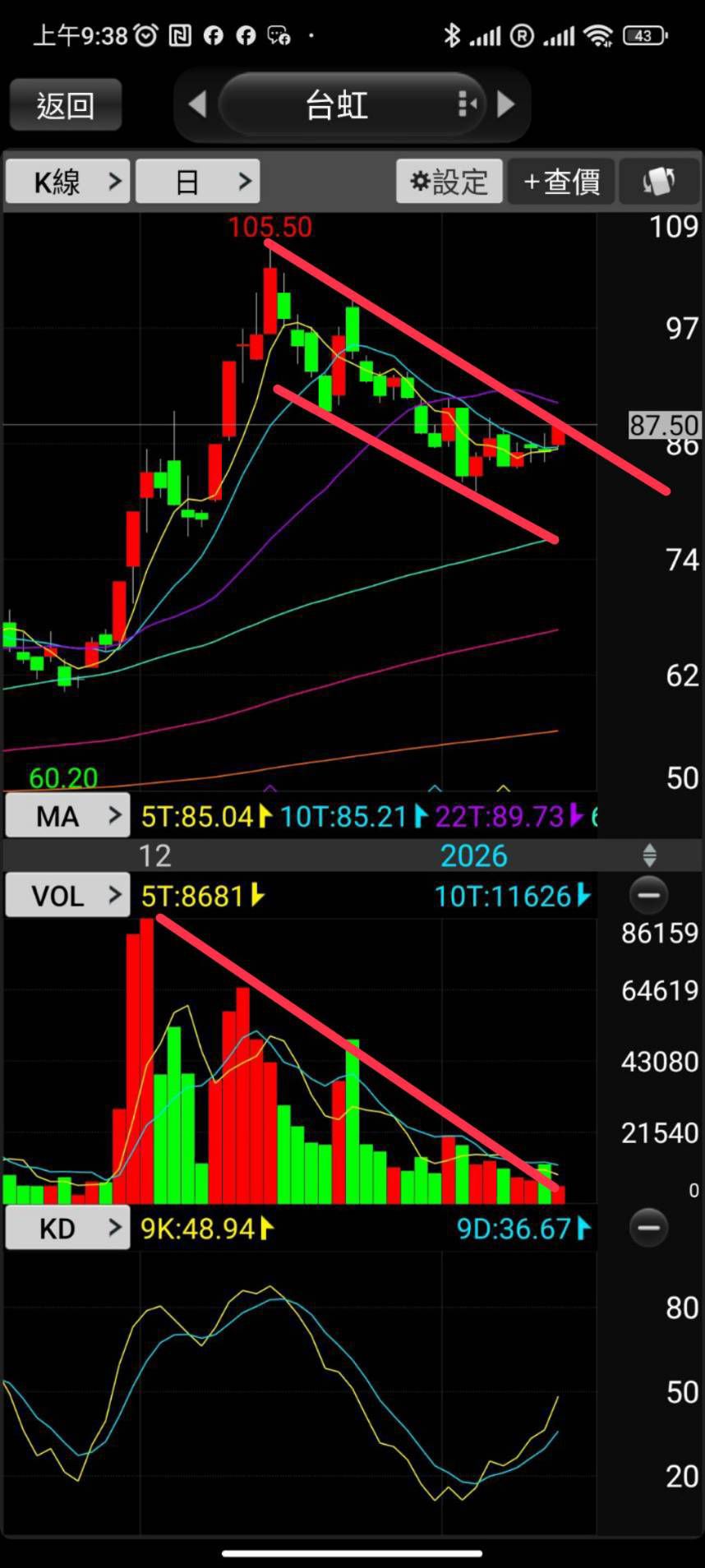Change the 日 time period selector
The width and height of the screenshot is (705, 1568).
click(x=198, y=181)
